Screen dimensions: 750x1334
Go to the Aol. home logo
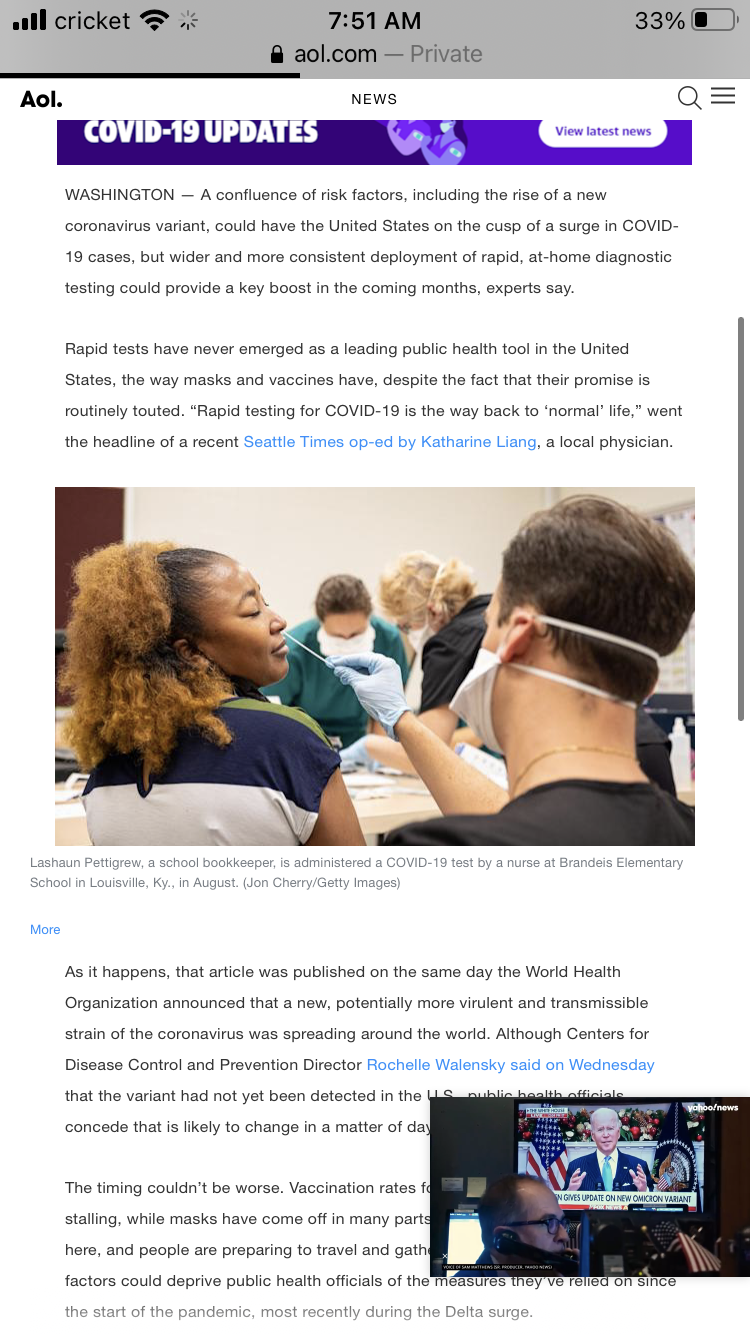(x=41, y=99)
